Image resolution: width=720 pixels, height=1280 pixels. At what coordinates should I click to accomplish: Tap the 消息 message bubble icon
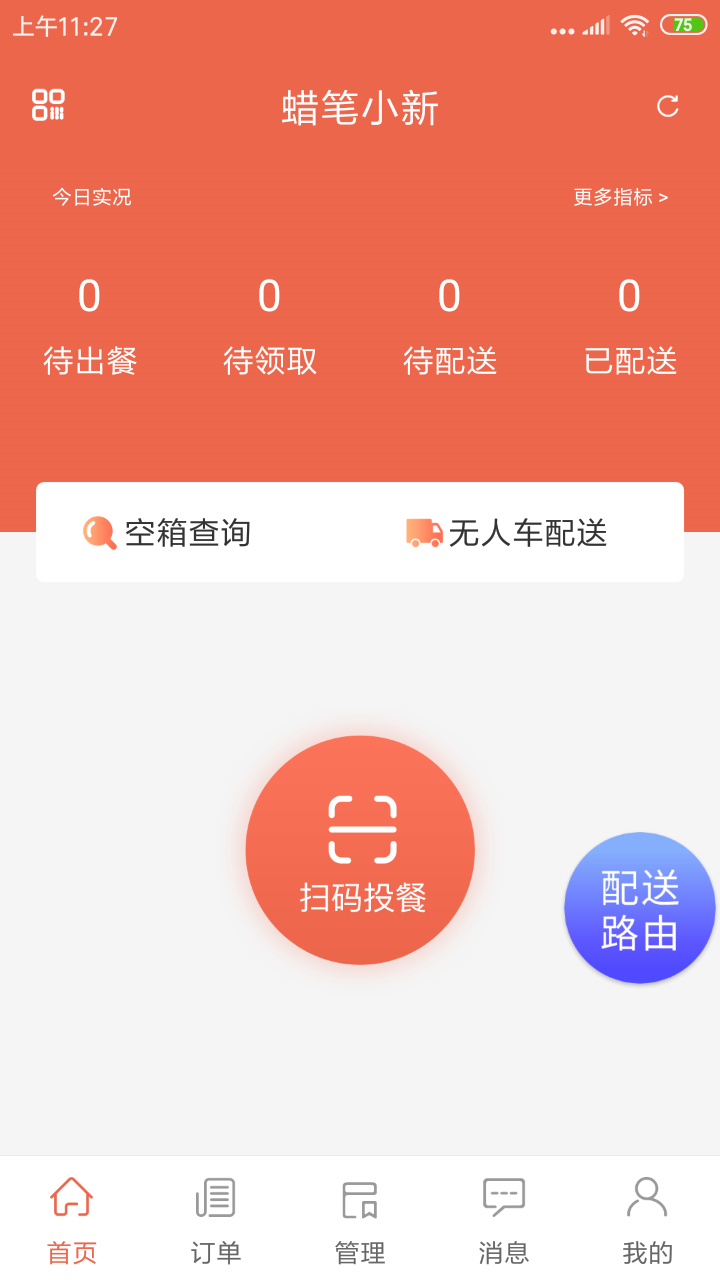point(504,1196)
